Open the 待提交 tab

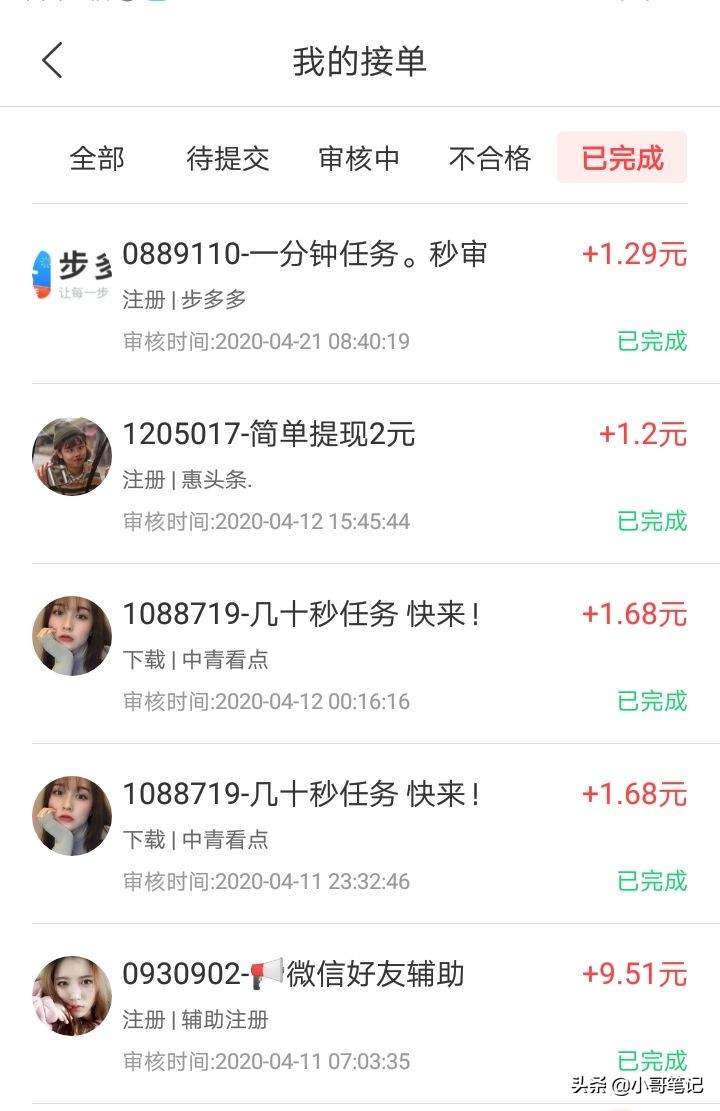point(228,158)
